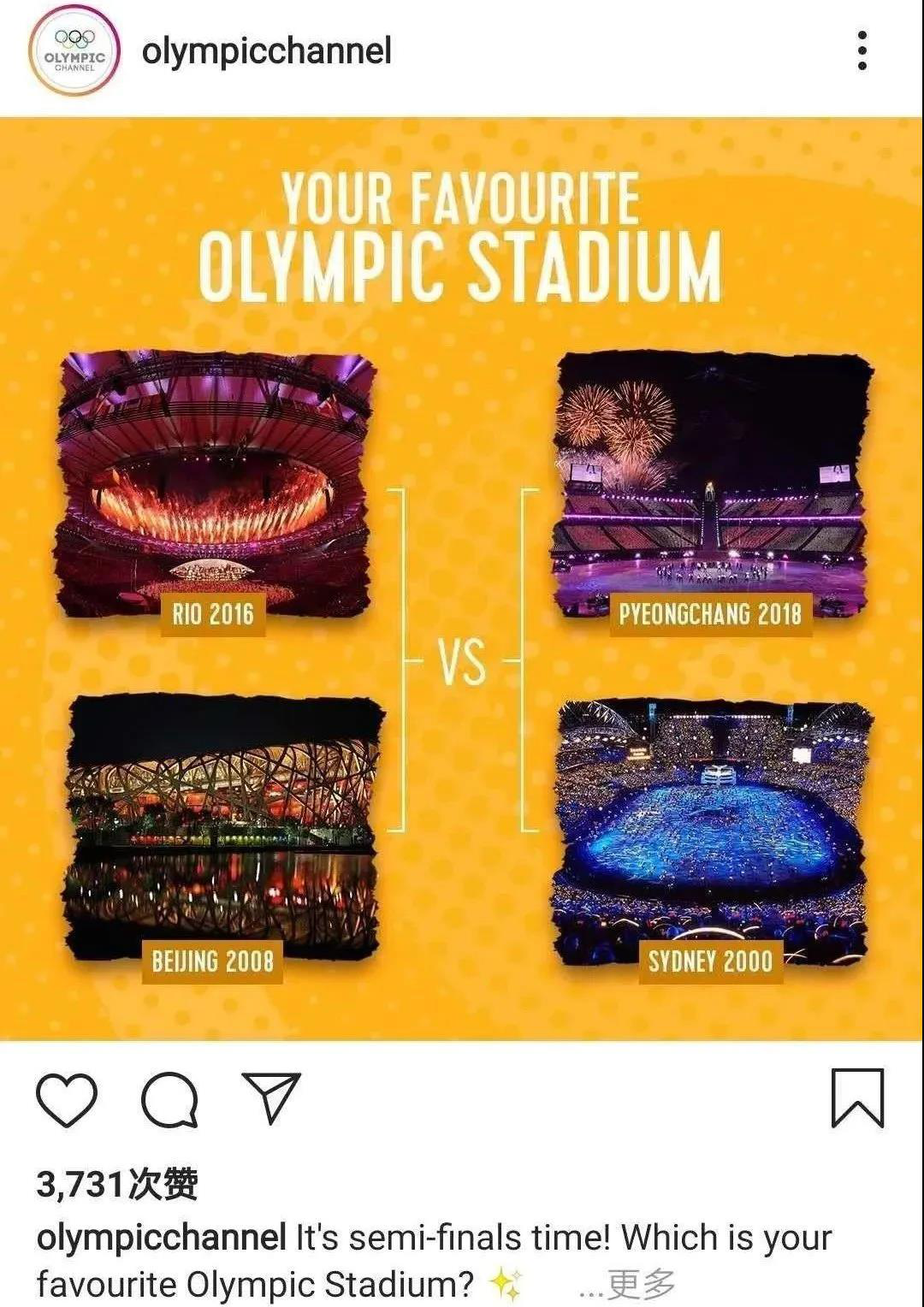This screenshot has width=924, height=1307.
Task: Expand the caption with 更多
Action: coord(639,1284)
